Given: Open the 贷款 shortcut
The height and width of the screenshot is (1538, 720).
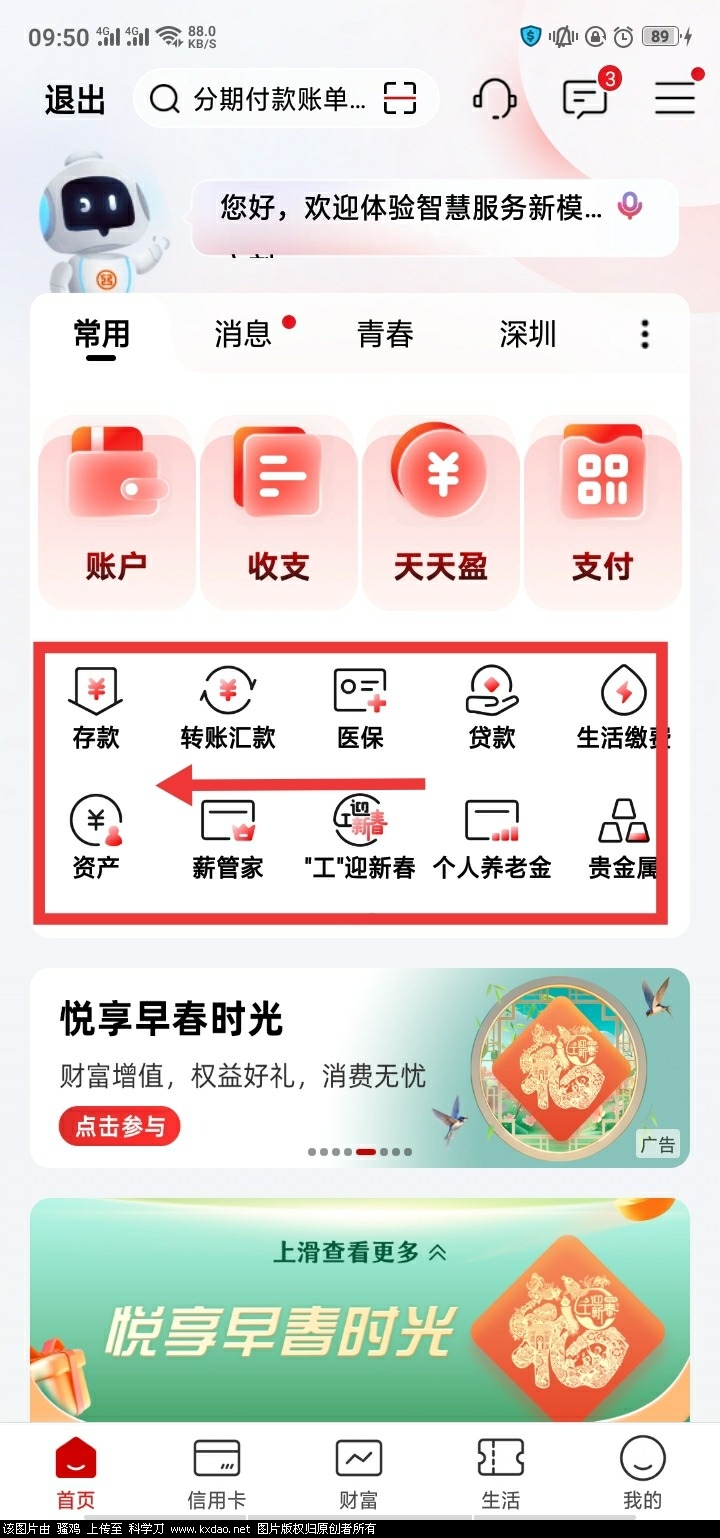Looking at the screenshot, I should point(492,709).
